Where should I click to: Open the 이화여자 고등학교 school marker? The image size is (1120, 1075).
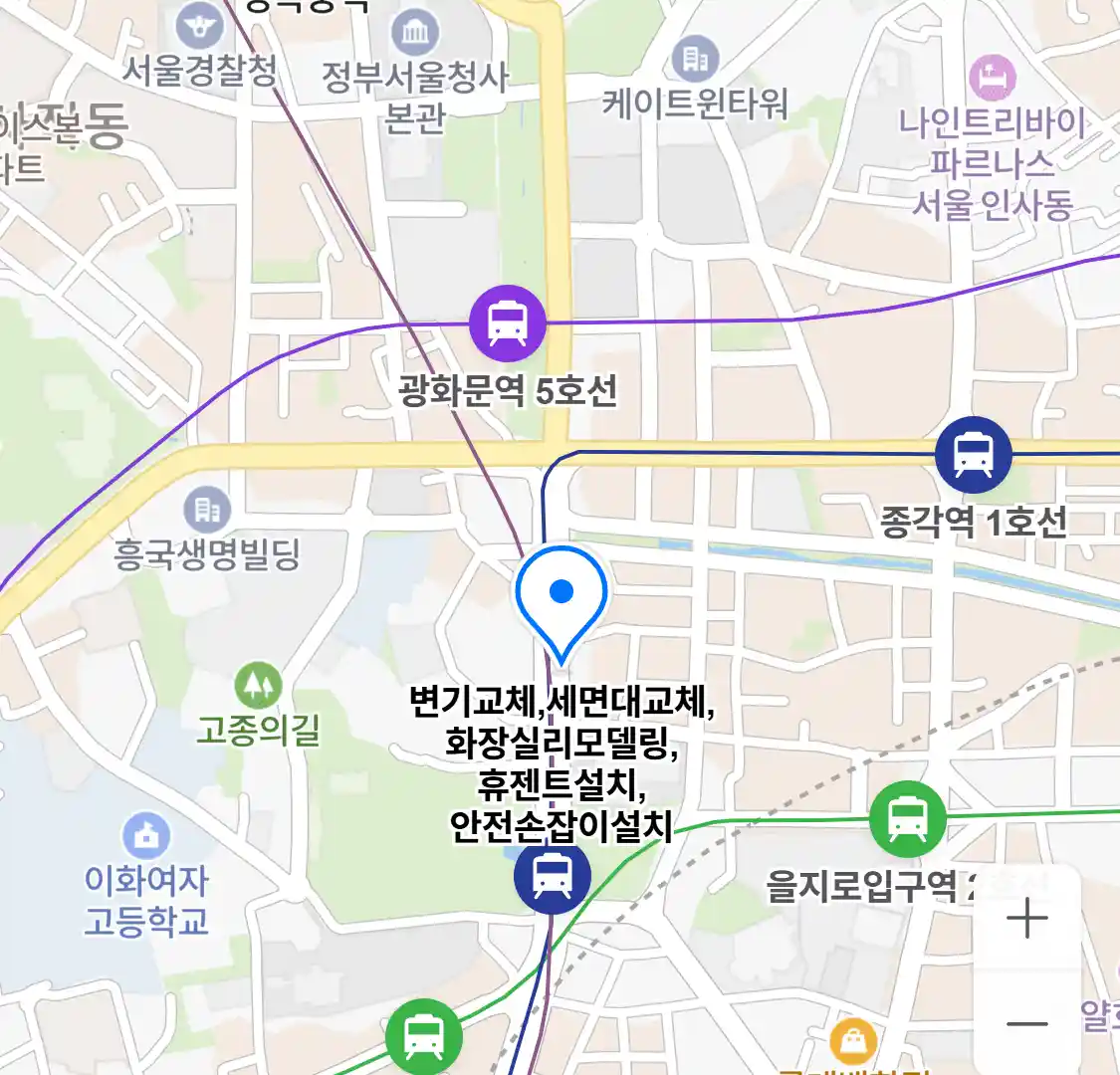coord(146,836)
